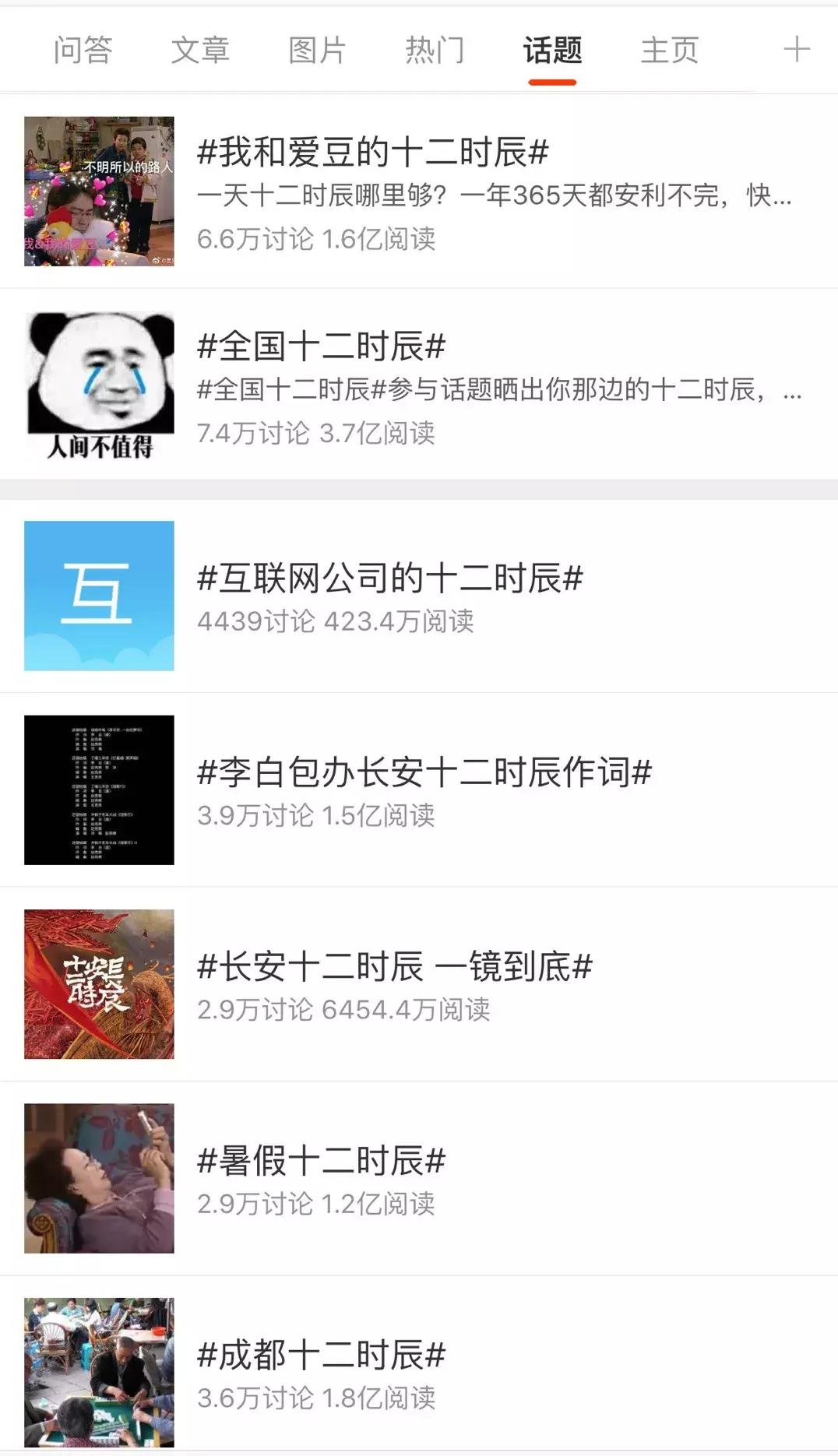View topic #互联网公司的十二时辰#

point(390,579)
